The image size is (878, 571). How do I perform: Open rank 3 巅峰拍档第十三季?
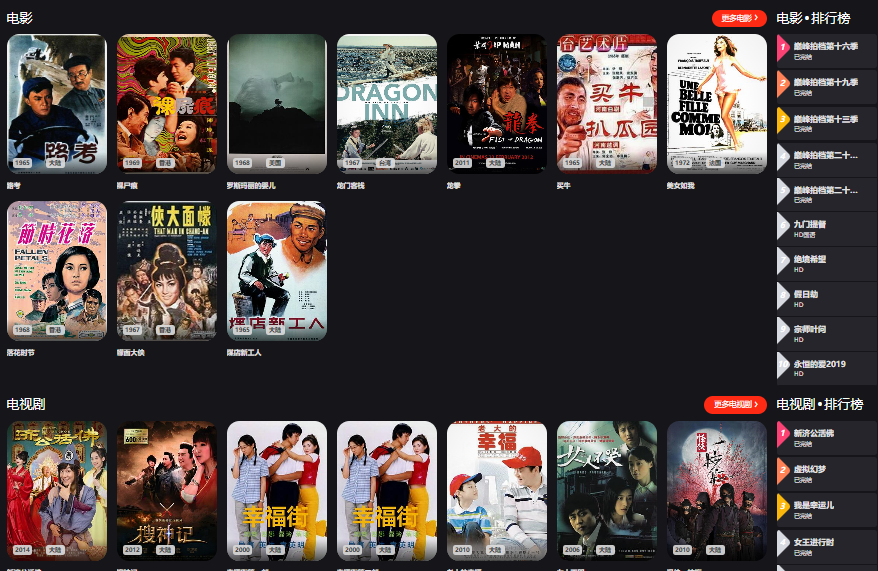tap(825, 121)
